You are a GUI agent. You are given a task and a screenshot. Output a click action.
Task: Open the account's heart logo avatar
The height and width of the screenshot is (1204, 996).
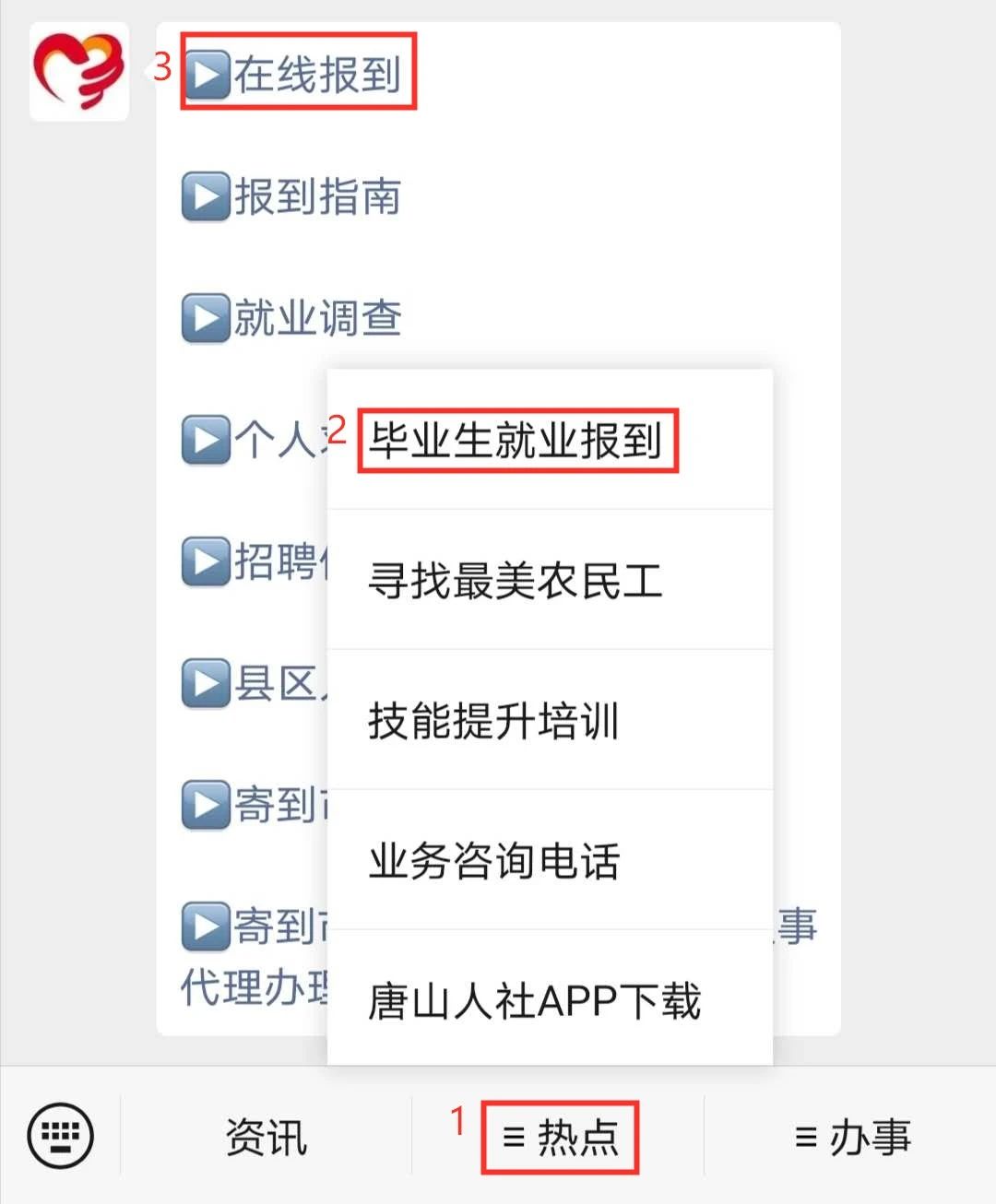coord(79,71)
